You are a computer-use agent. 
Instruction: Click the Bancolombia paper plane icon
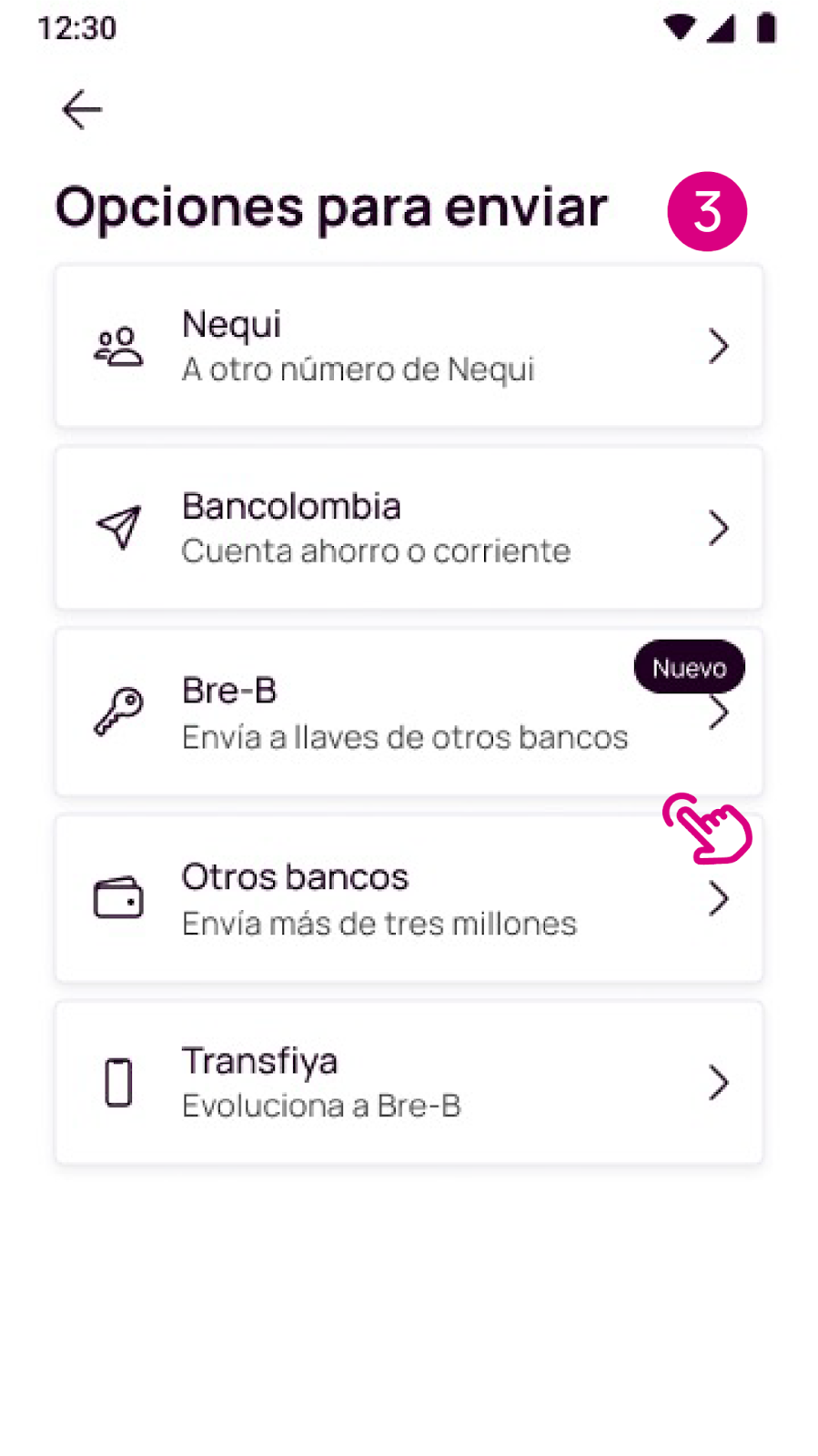click(118, 528)
